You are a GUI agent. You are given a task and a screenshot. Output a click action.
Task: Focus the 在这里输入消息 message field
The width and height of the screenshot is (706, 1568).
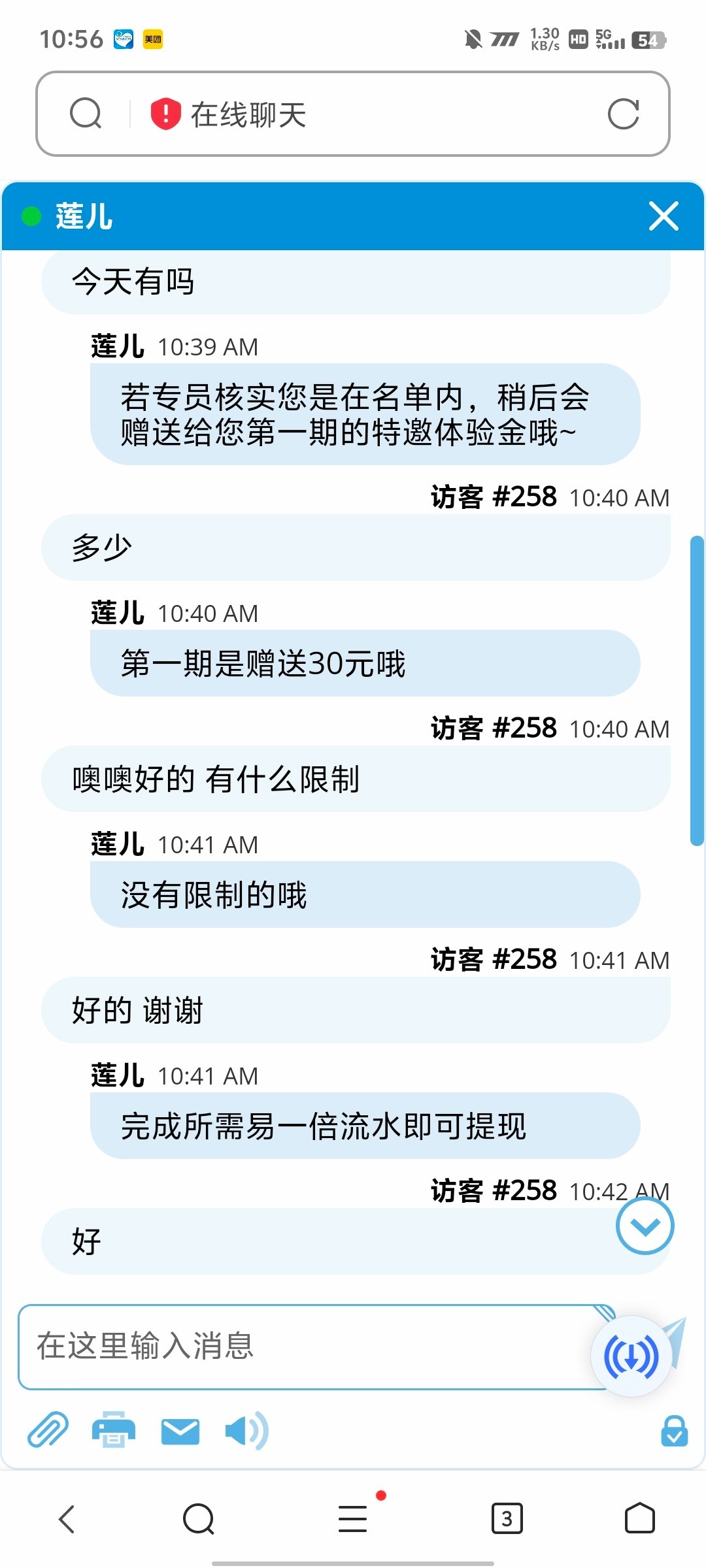[301, 1347]
